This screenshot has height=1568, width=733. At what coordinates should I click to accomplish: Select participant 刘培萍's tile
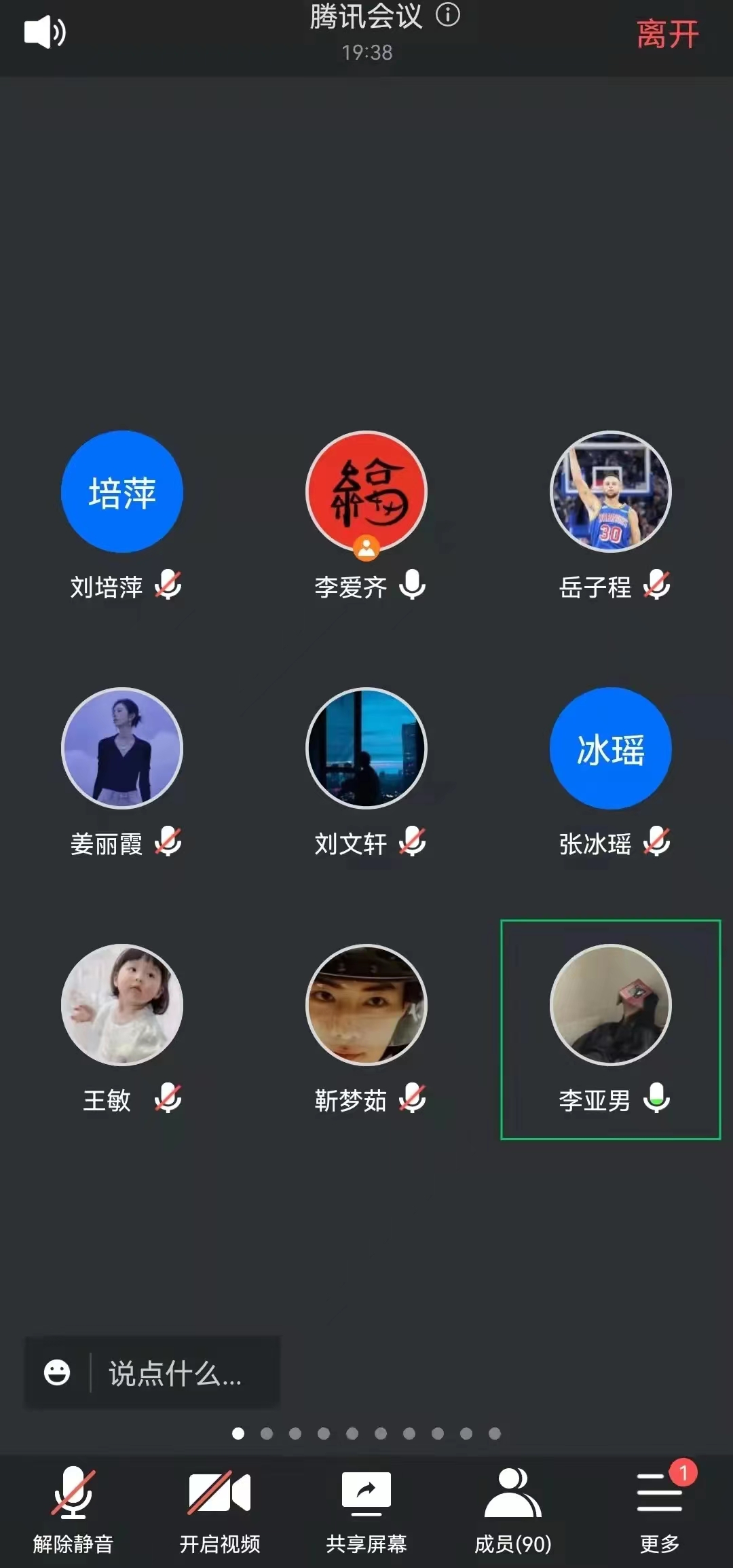point(122,492)
